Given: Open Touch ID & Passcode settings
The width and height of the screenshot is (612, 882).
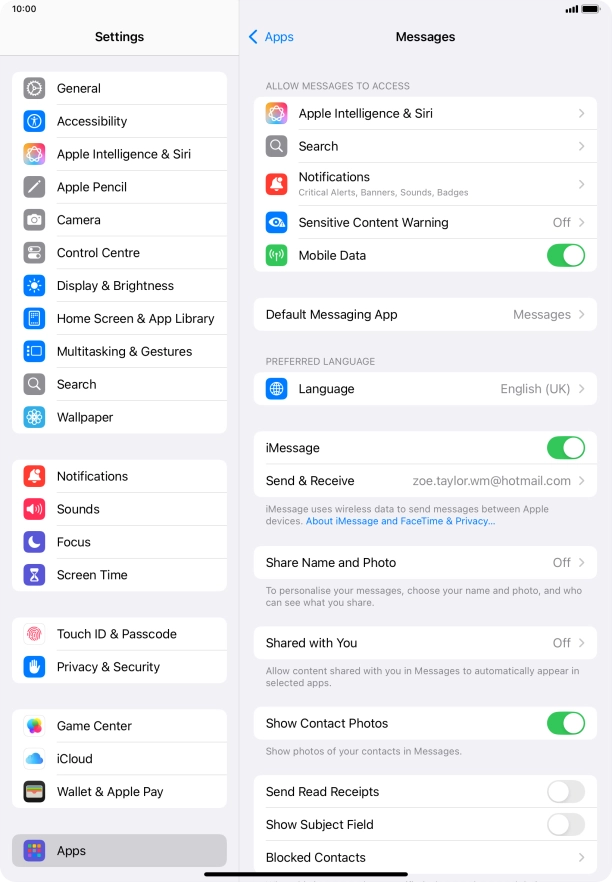Looking at the screenshot, I should (119, 634).
